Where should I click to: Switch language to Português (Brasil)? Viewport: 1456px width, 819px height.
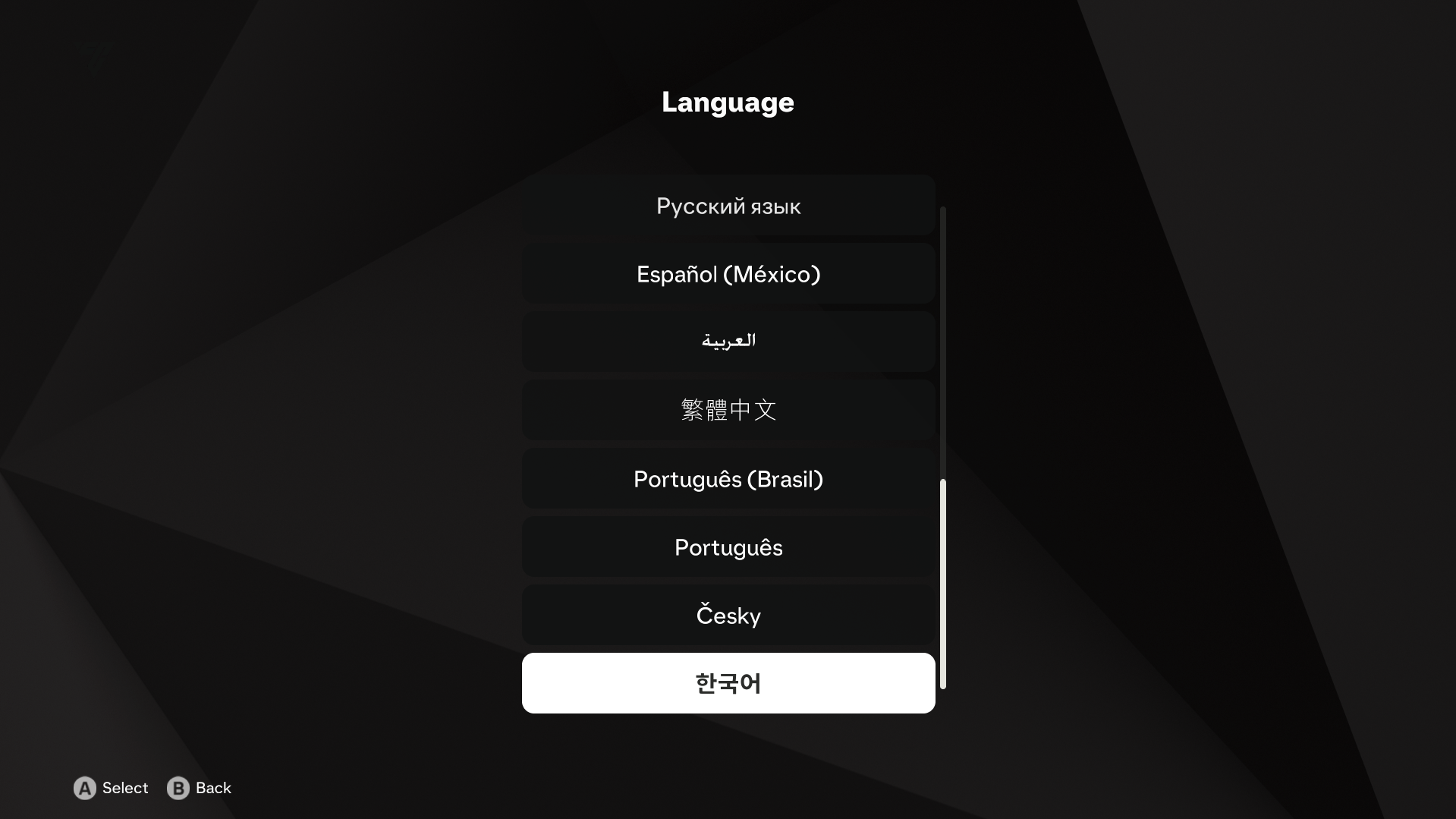tap(728, 479)
